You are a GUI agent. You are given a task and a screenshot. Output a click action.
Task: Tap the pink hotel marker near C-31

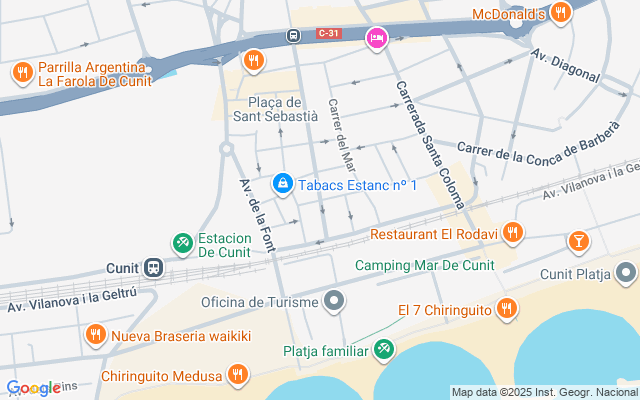(x=377, y=38)
